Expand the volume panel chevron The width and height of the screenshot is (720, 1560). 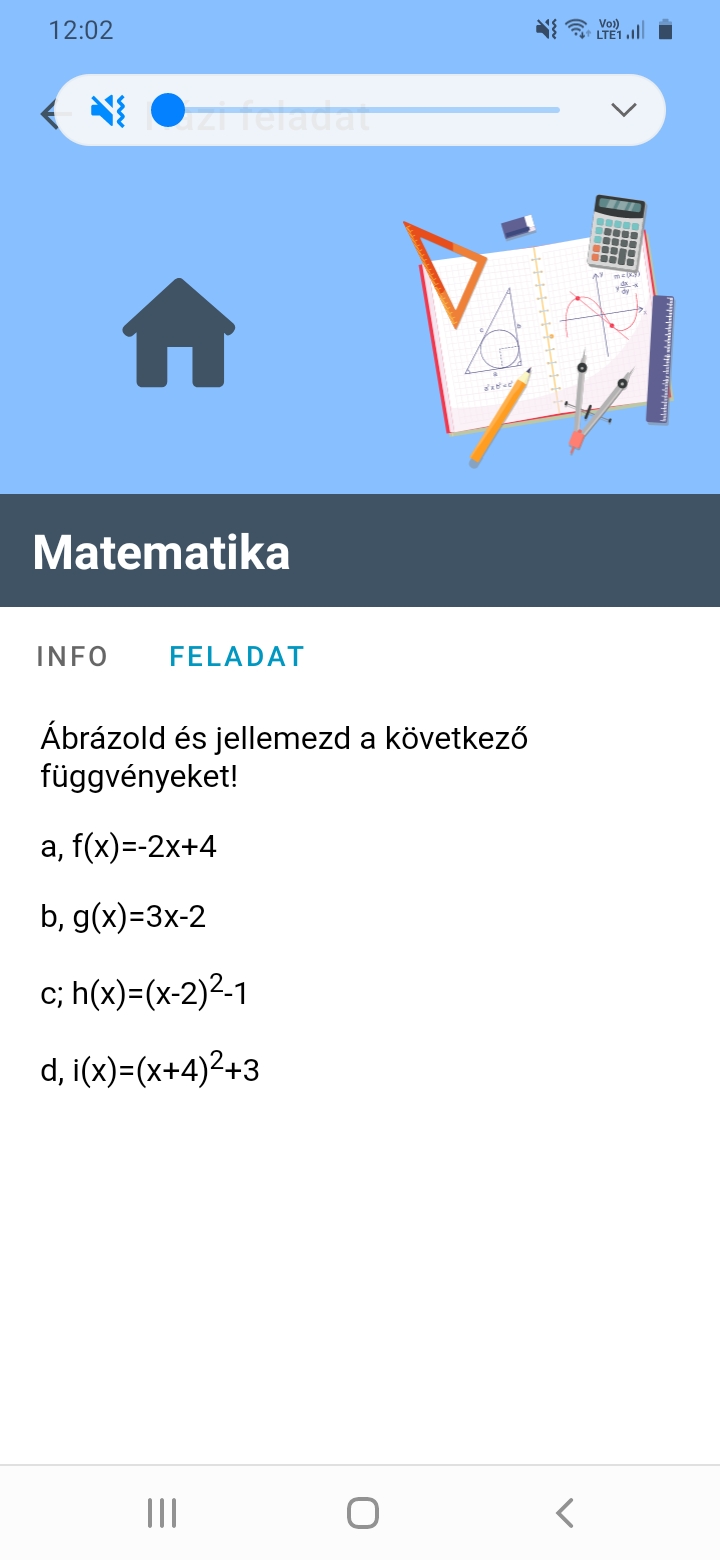click(624, 110)
